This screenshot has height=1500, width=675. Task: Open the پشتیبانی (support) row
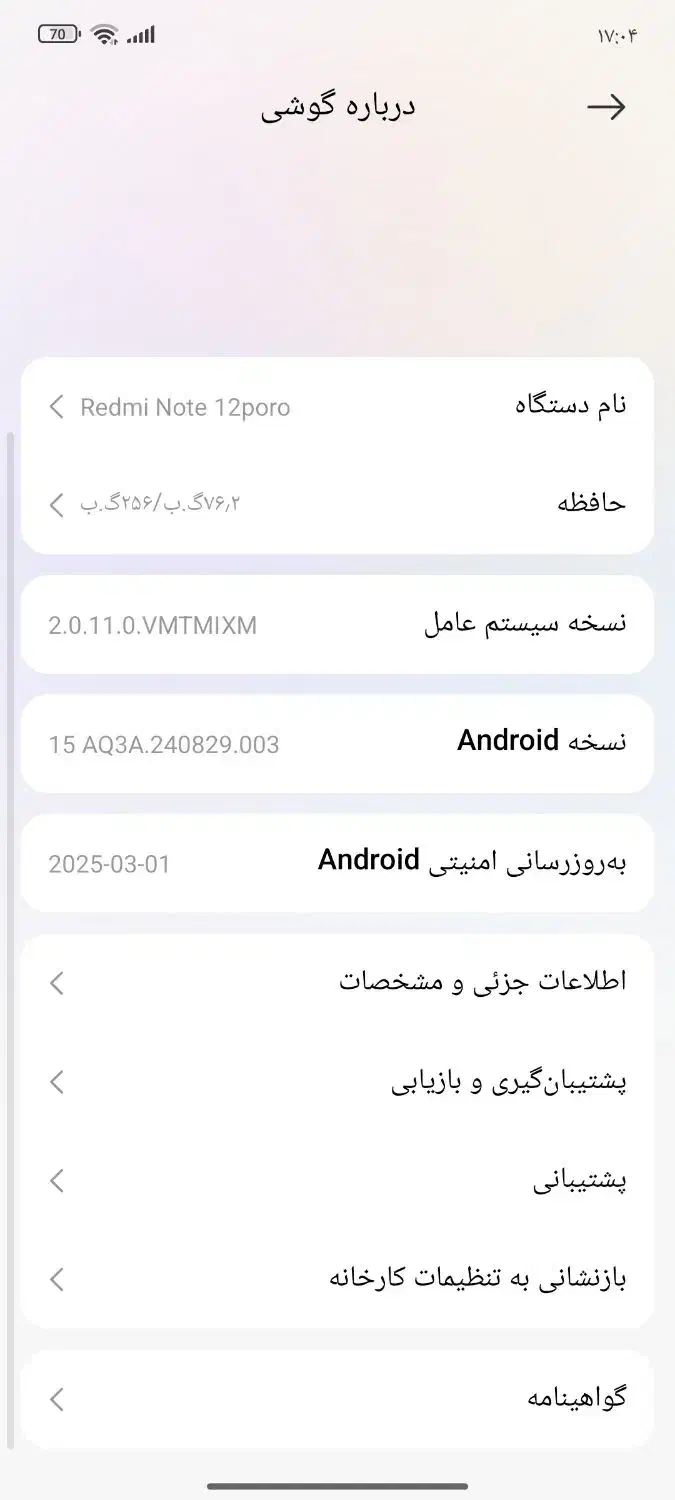[337, 1181]
